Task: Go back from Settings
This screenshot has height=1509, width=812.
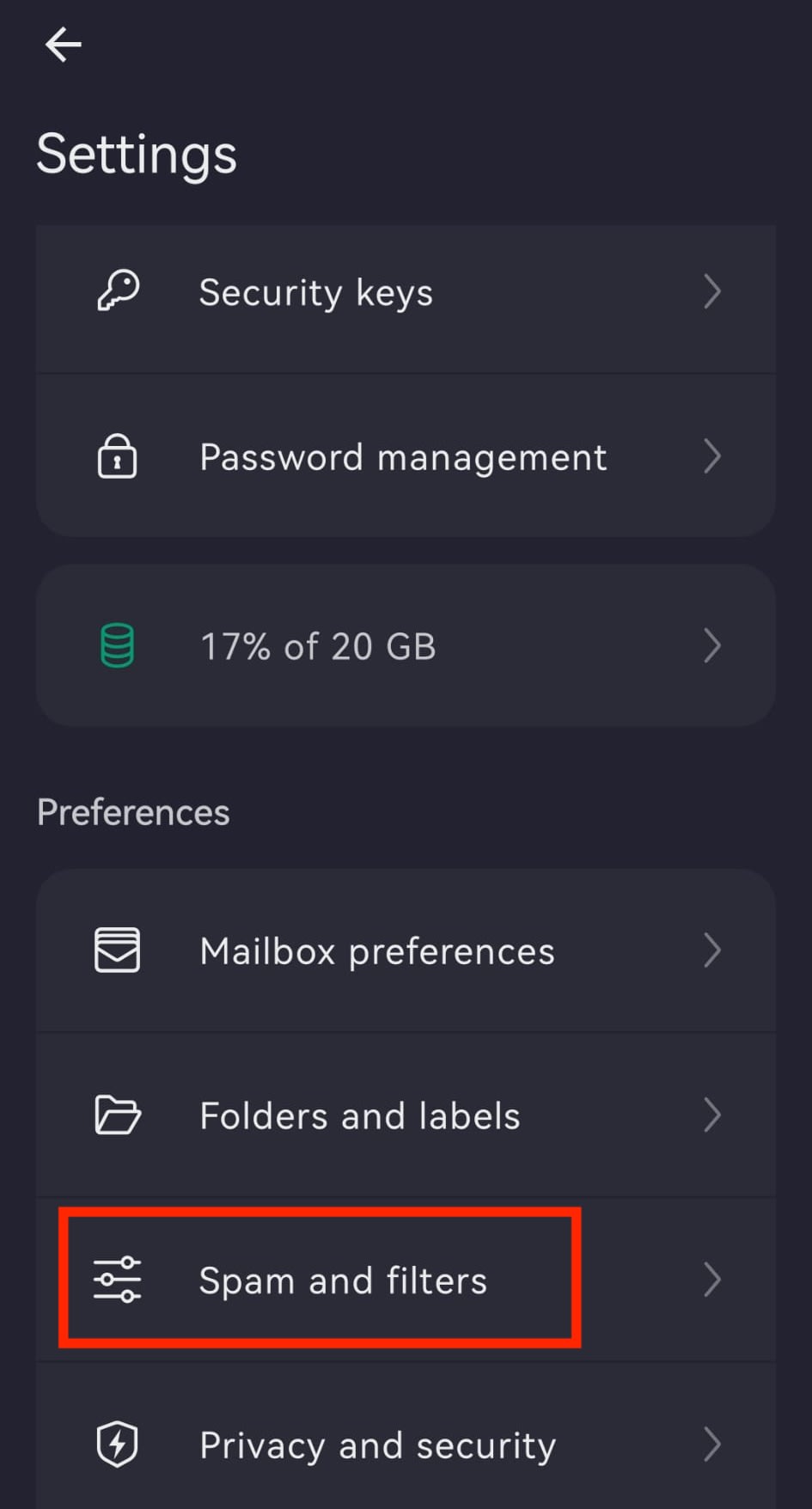Action: [64, 45]
